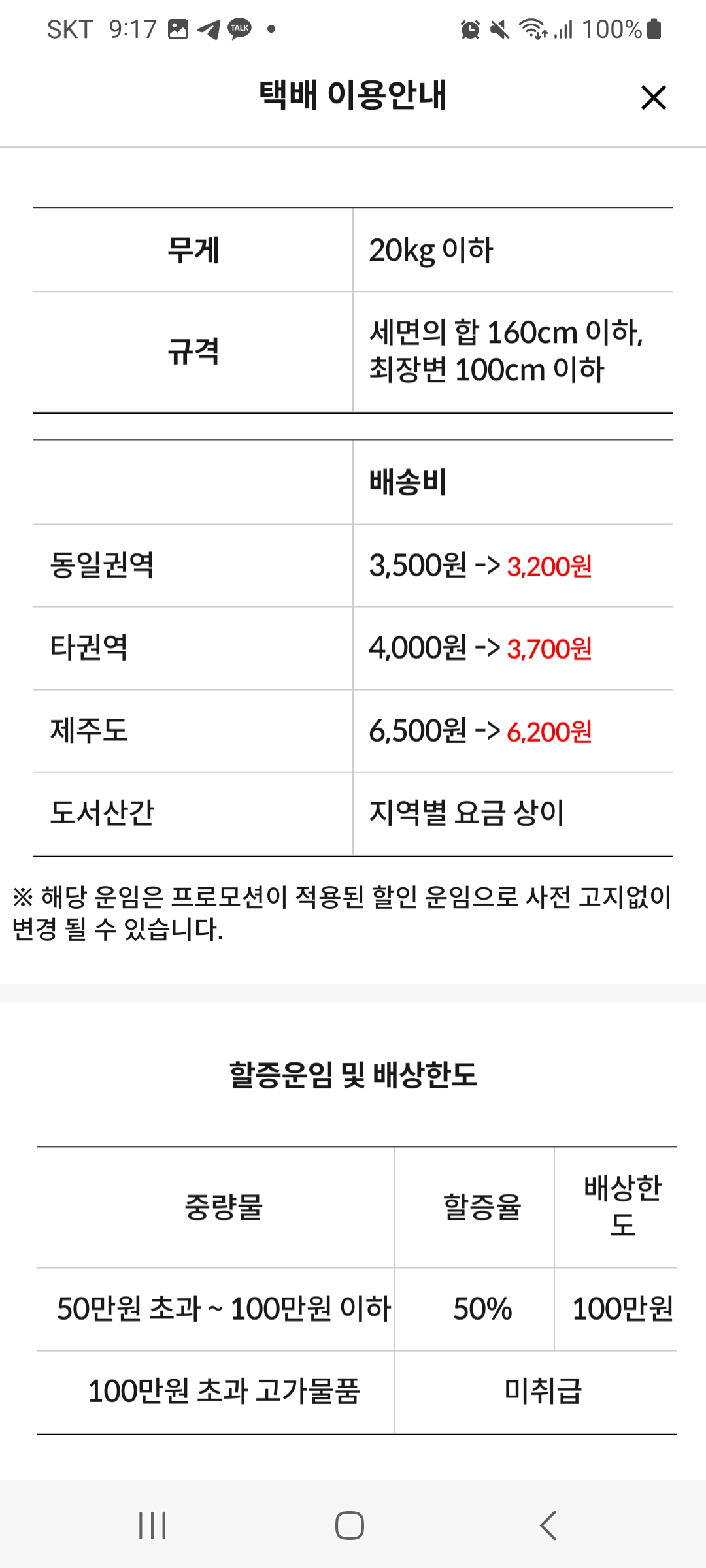Viewport: 706px width, 1568px height.
Task: Tap the Wi-Fi status icon
Action: [531, 27]
